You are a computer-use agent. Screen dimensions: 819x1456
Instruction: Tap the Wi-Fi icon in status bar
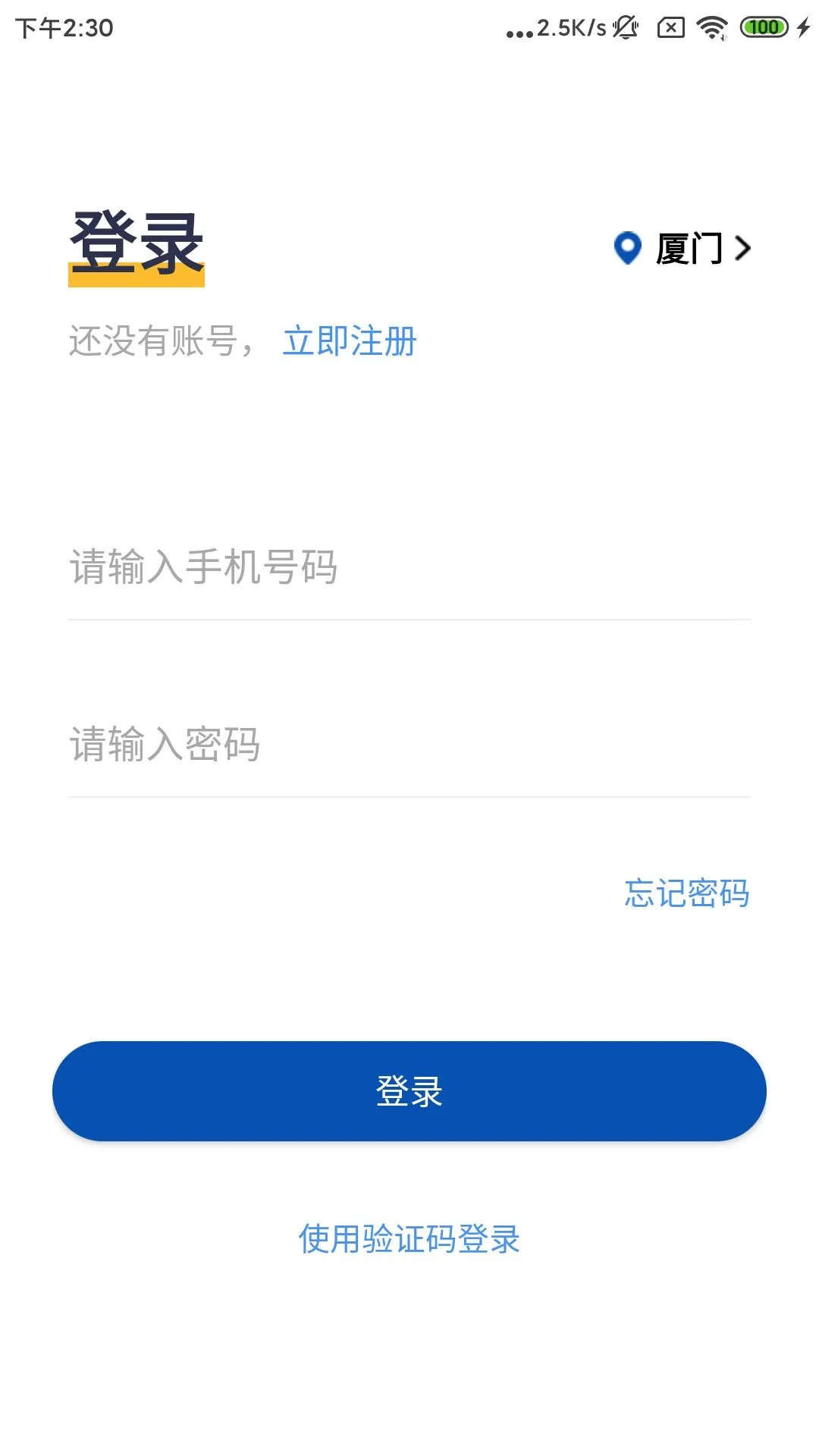tap(711, 27)
